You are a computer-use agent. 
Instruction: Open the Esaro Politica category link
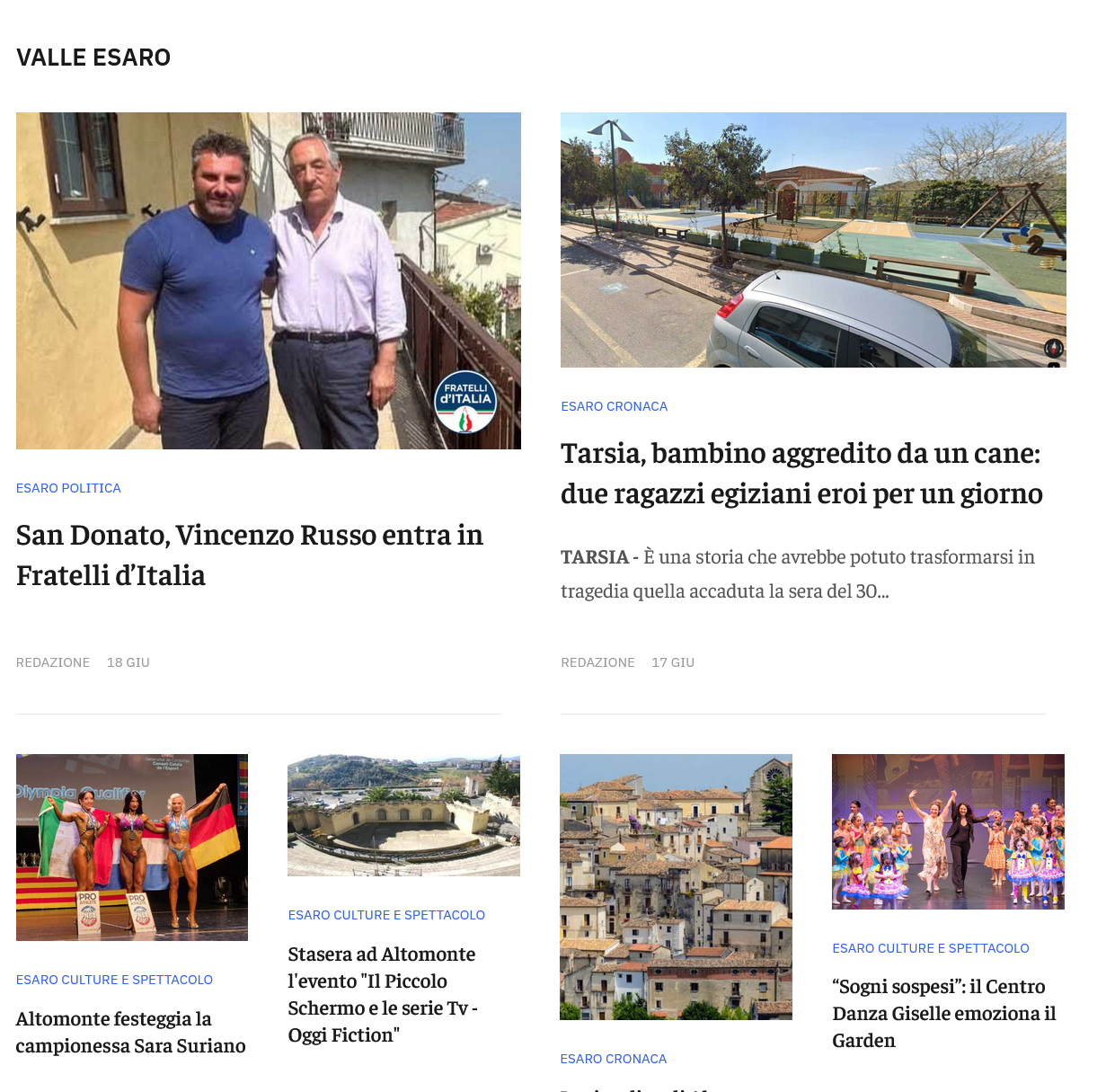[68, 488]
